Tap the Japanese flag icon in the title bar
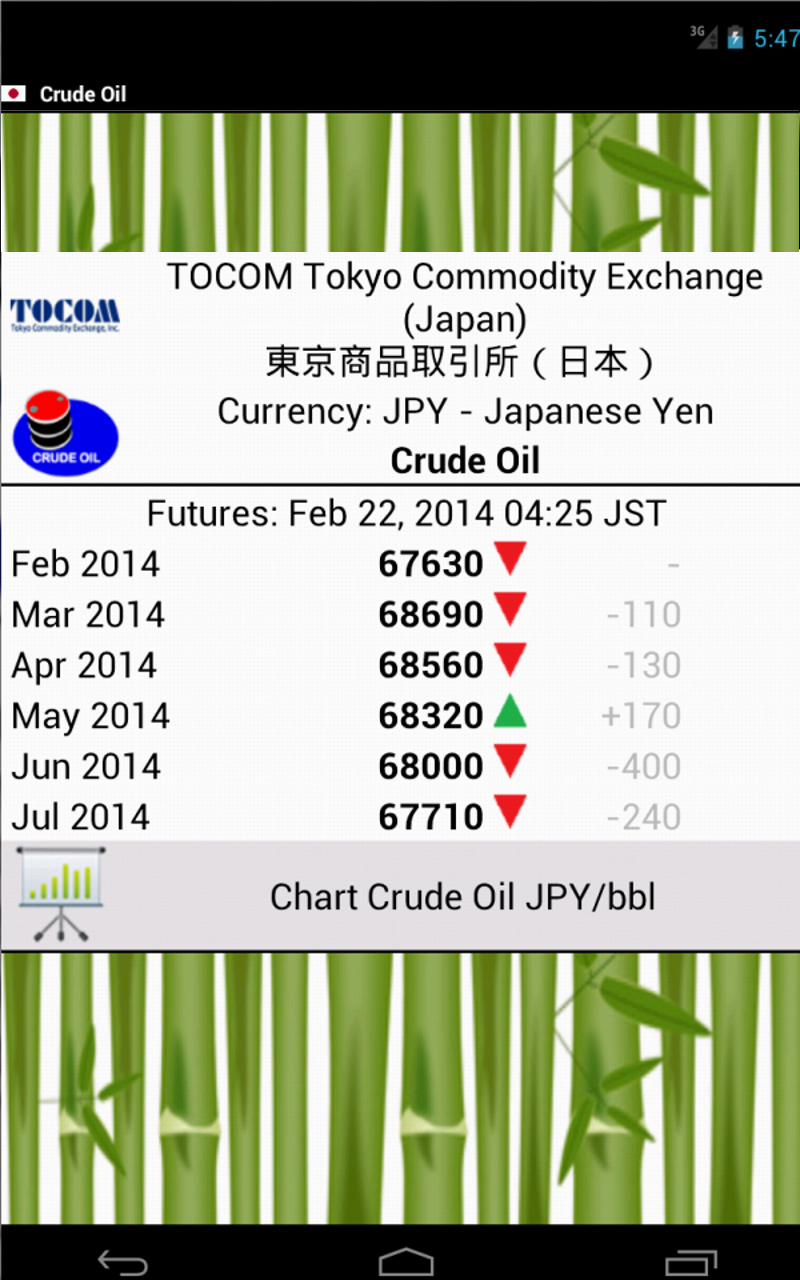Image resolution: width=800 pixels, height=1280 pixels. 14,92
